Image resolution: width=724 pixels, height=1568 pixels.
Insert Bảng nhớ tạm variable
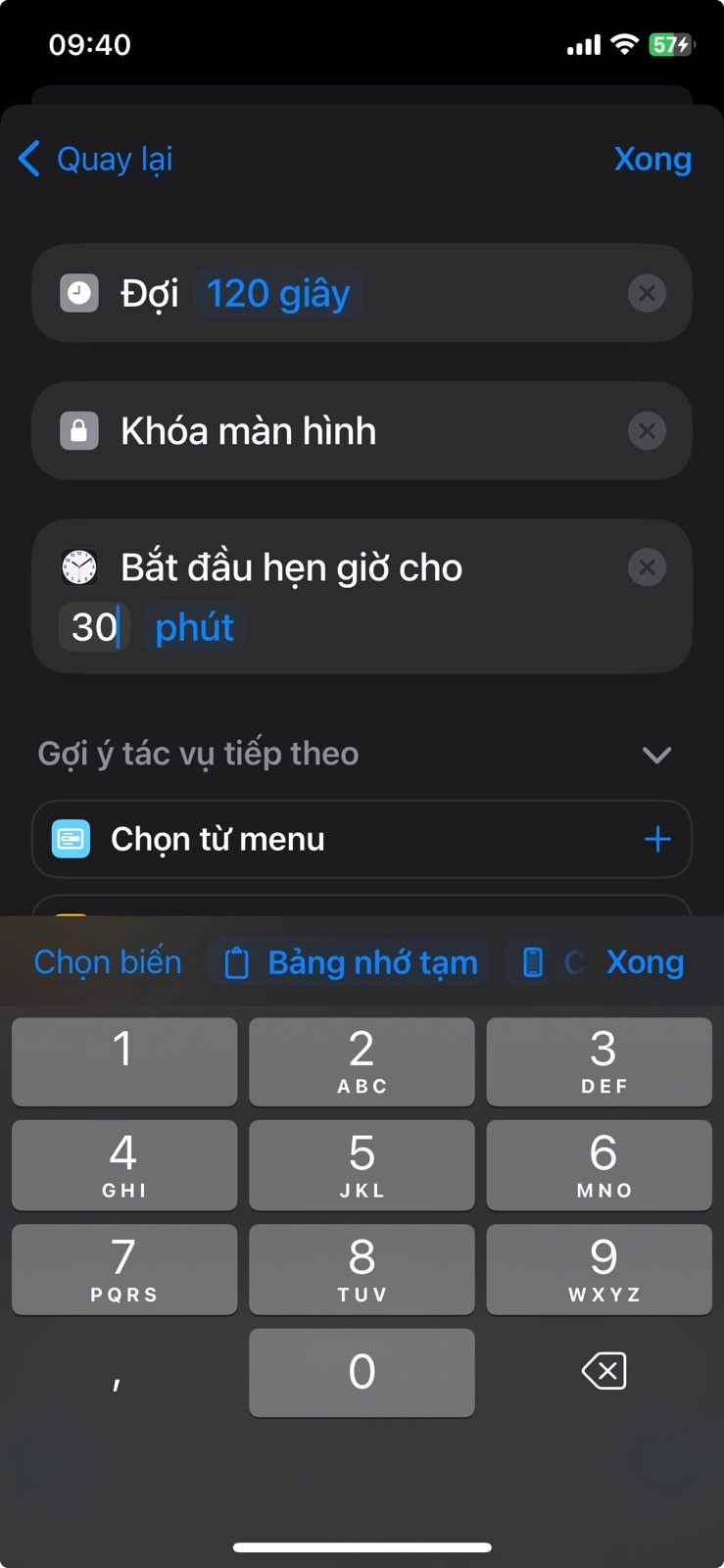(x=349, y=962)
